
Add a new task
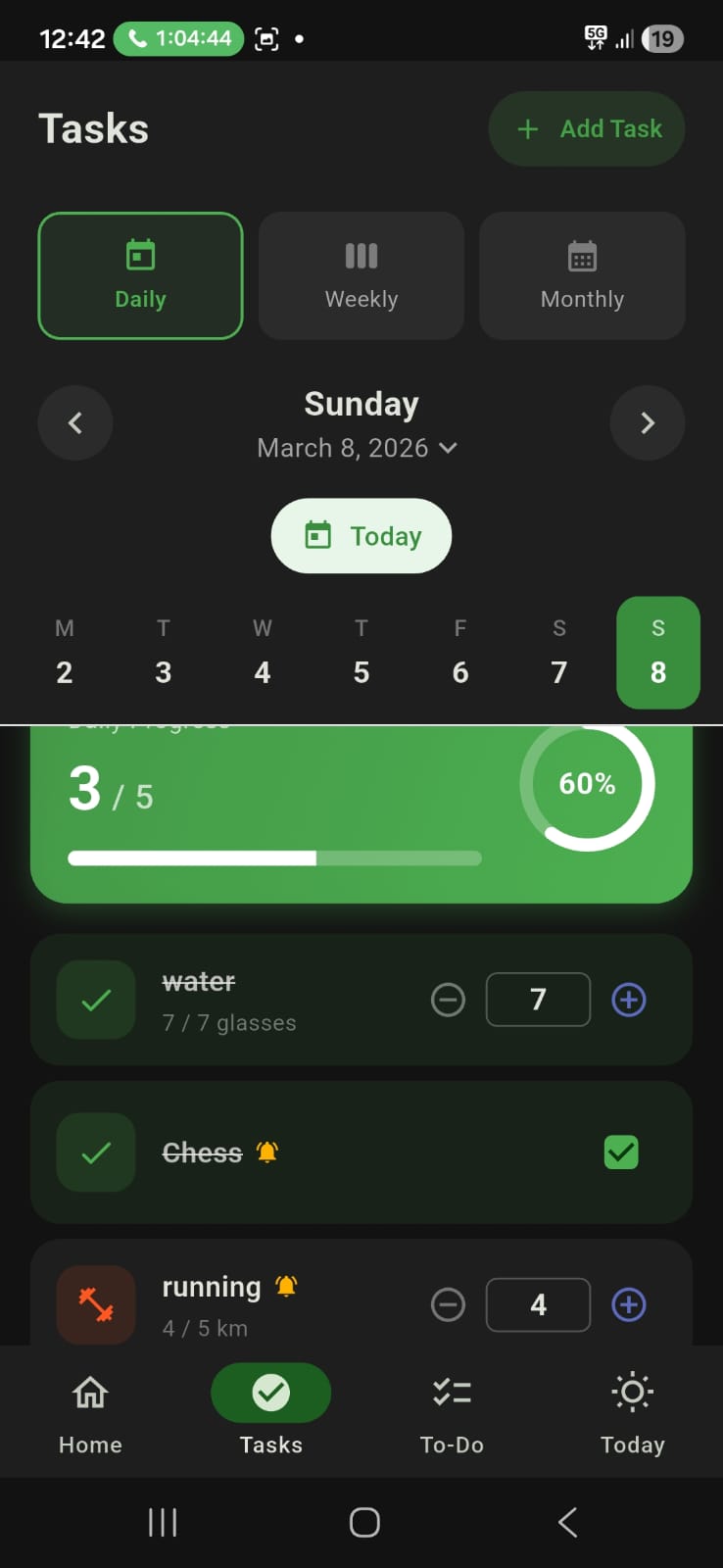(x=586, y=129)
